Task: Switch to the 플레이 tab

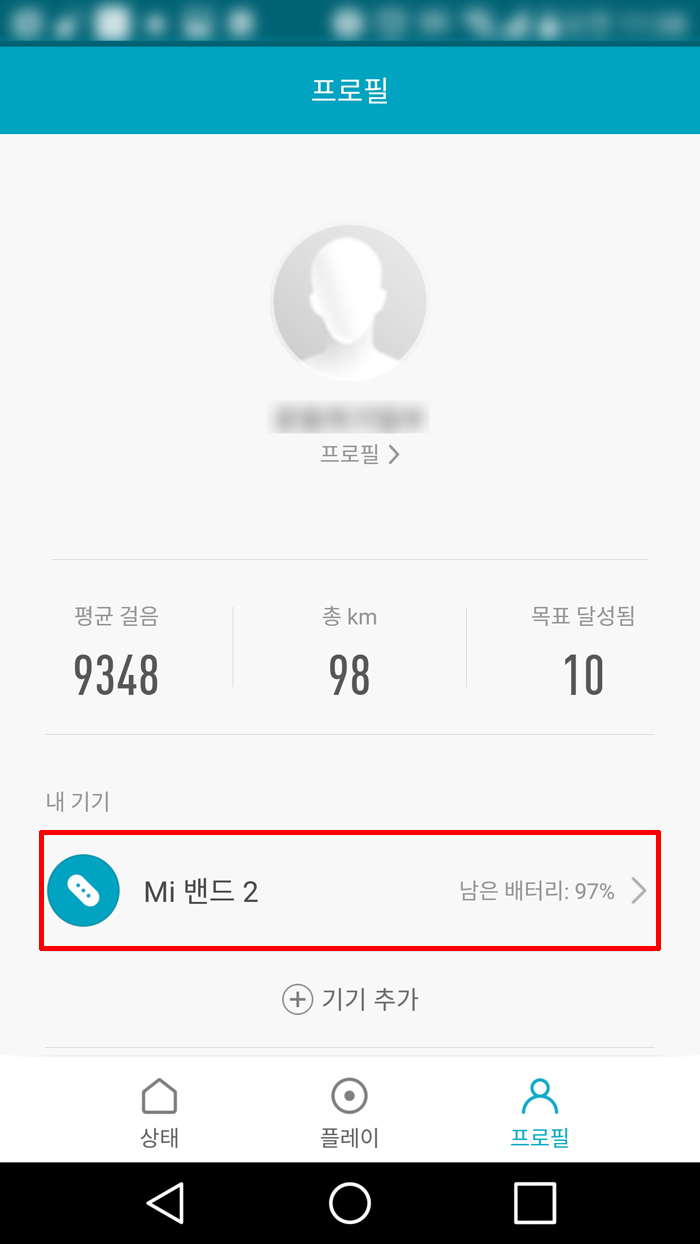Action: click(349, 1112)
